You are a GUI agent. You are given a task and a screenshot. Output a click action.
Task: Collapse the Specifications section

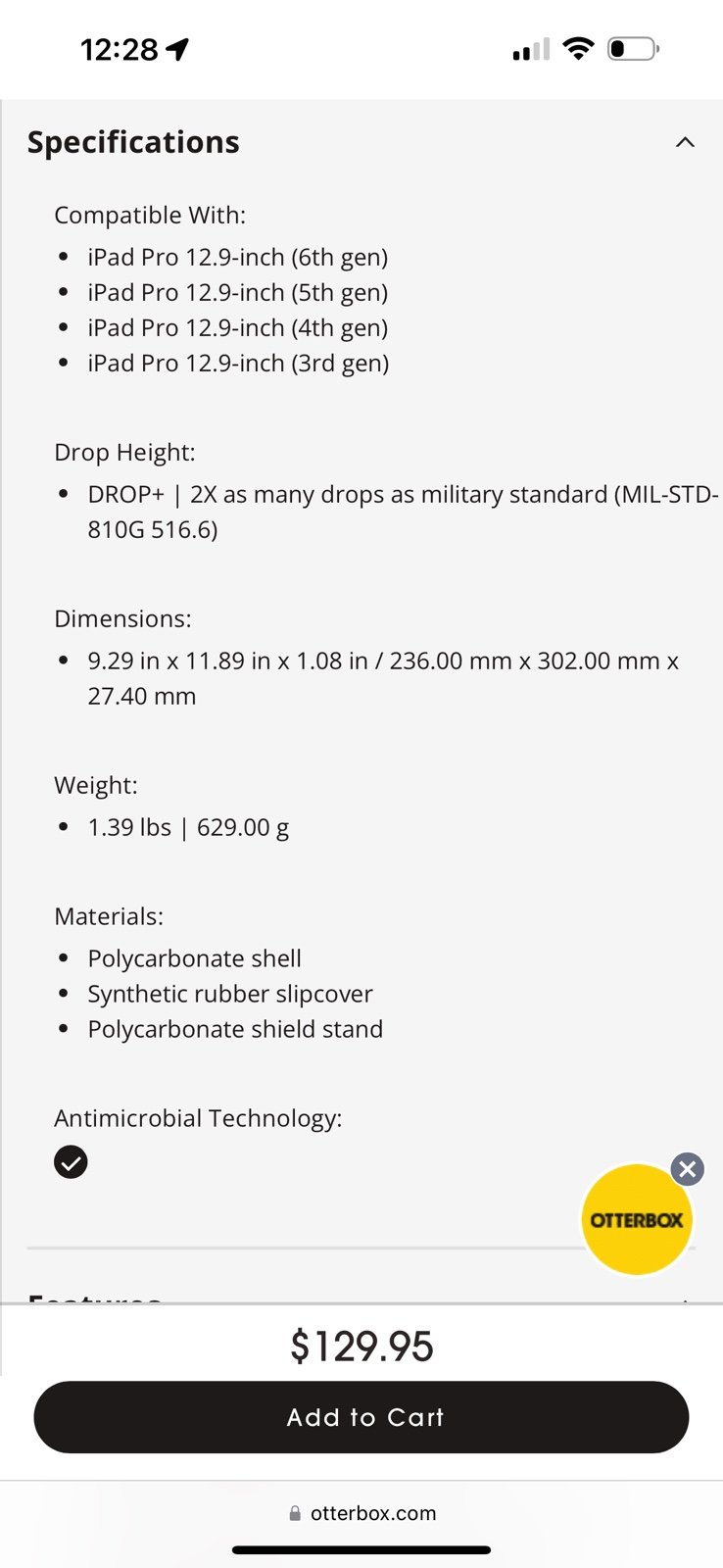(x=685, y=142)
